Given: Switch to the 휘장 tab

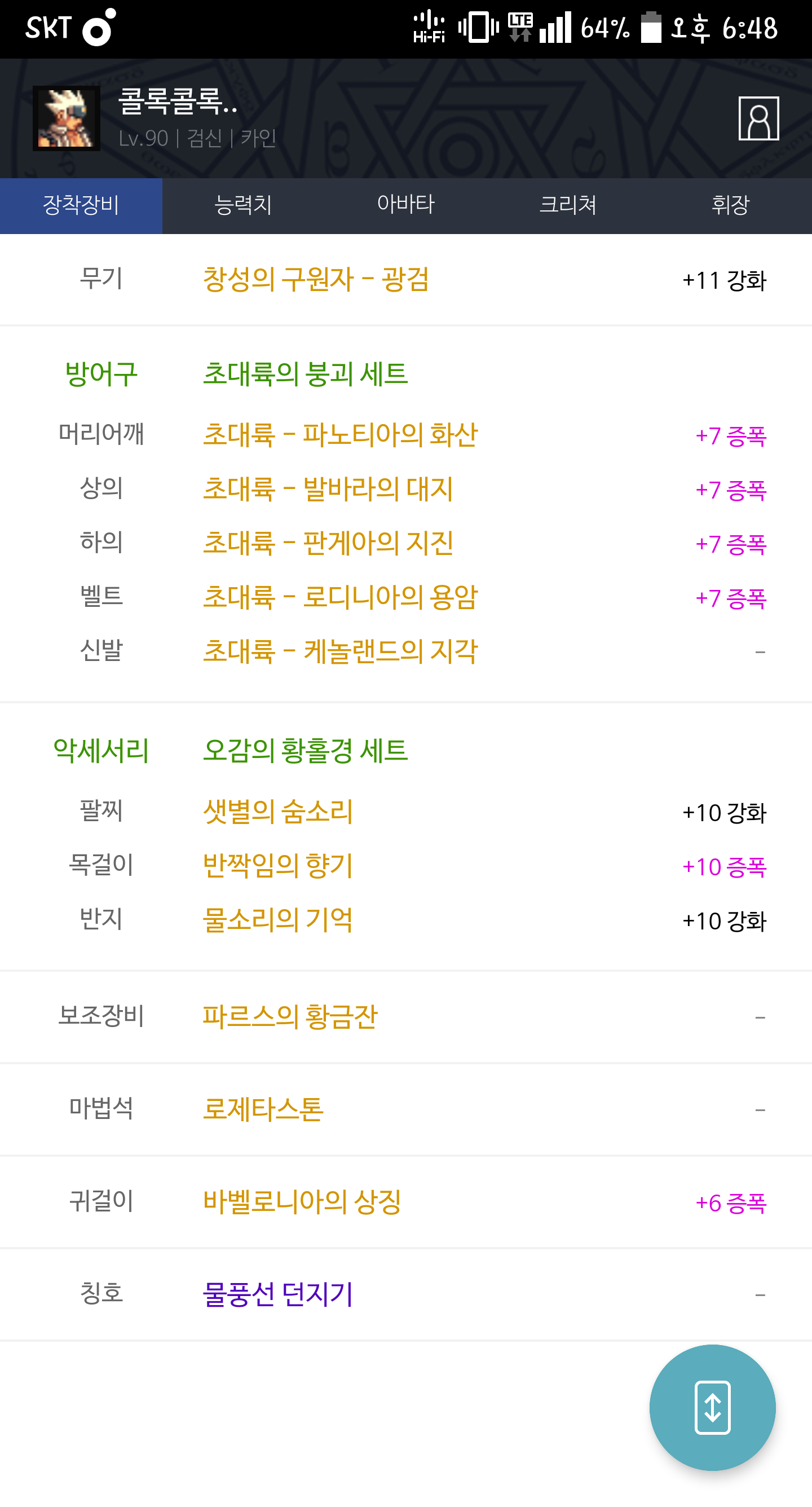Looking at the screenshot, I should (731, 205).
